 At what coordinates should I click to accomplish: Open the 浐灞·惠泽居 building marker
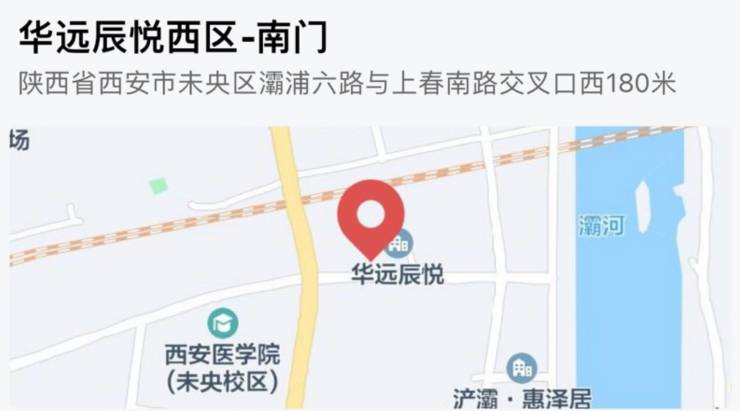[x=521, y=368]
